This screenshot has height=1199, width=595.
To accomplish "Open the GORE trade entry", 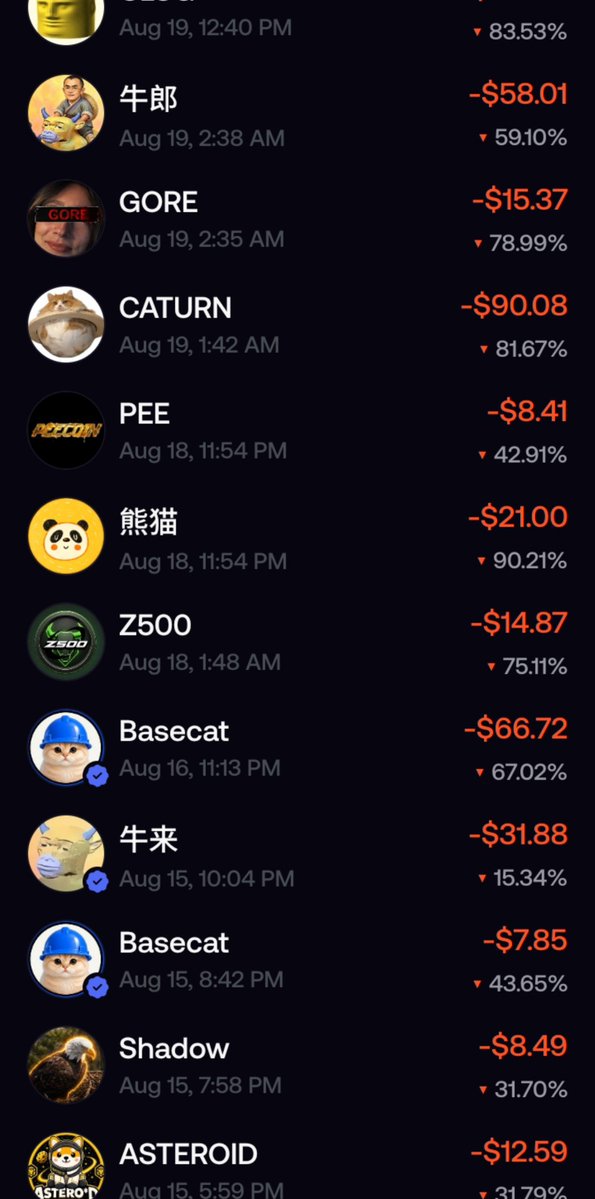I will point(298,219).
